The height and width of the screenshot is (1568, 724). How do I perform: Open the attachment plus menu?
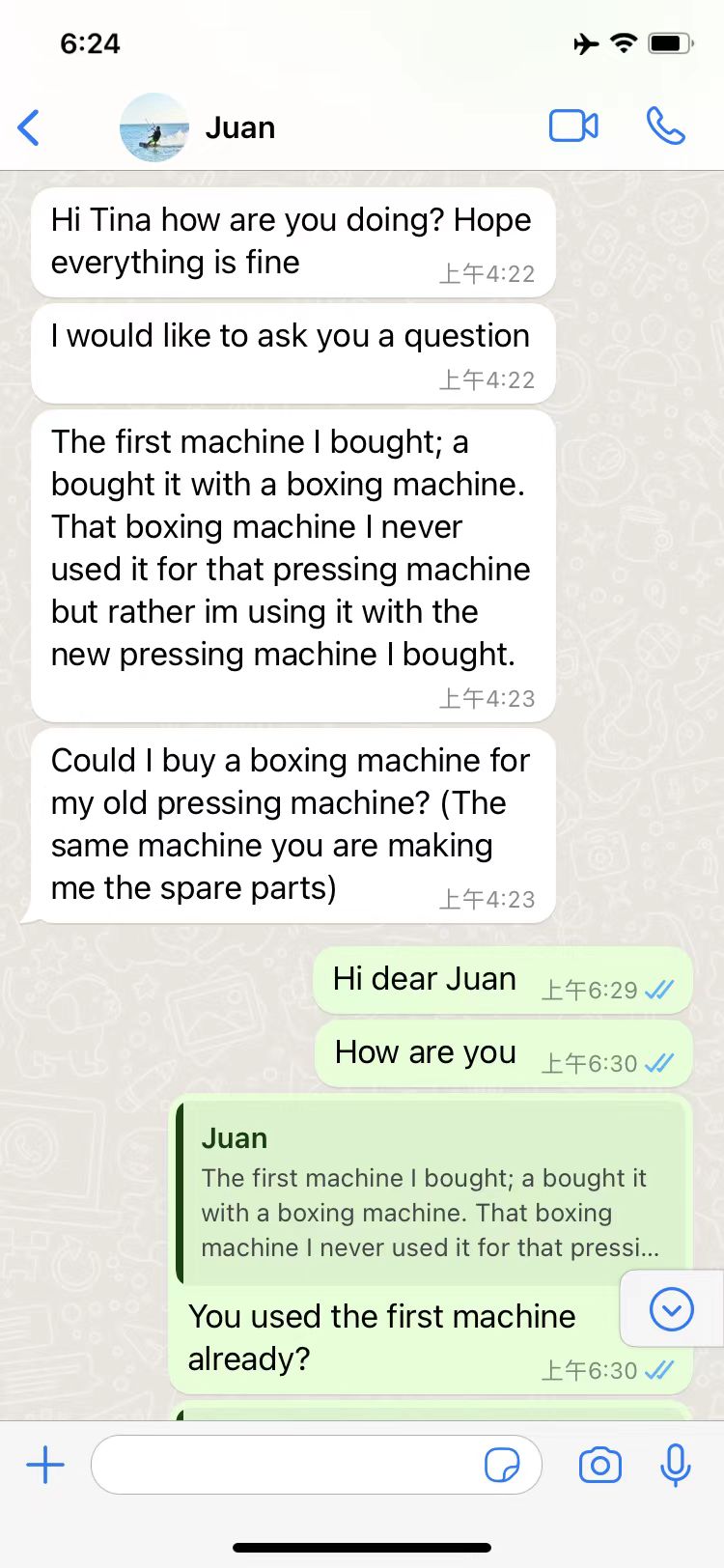pyautogui.click(x=45, y=1465)
